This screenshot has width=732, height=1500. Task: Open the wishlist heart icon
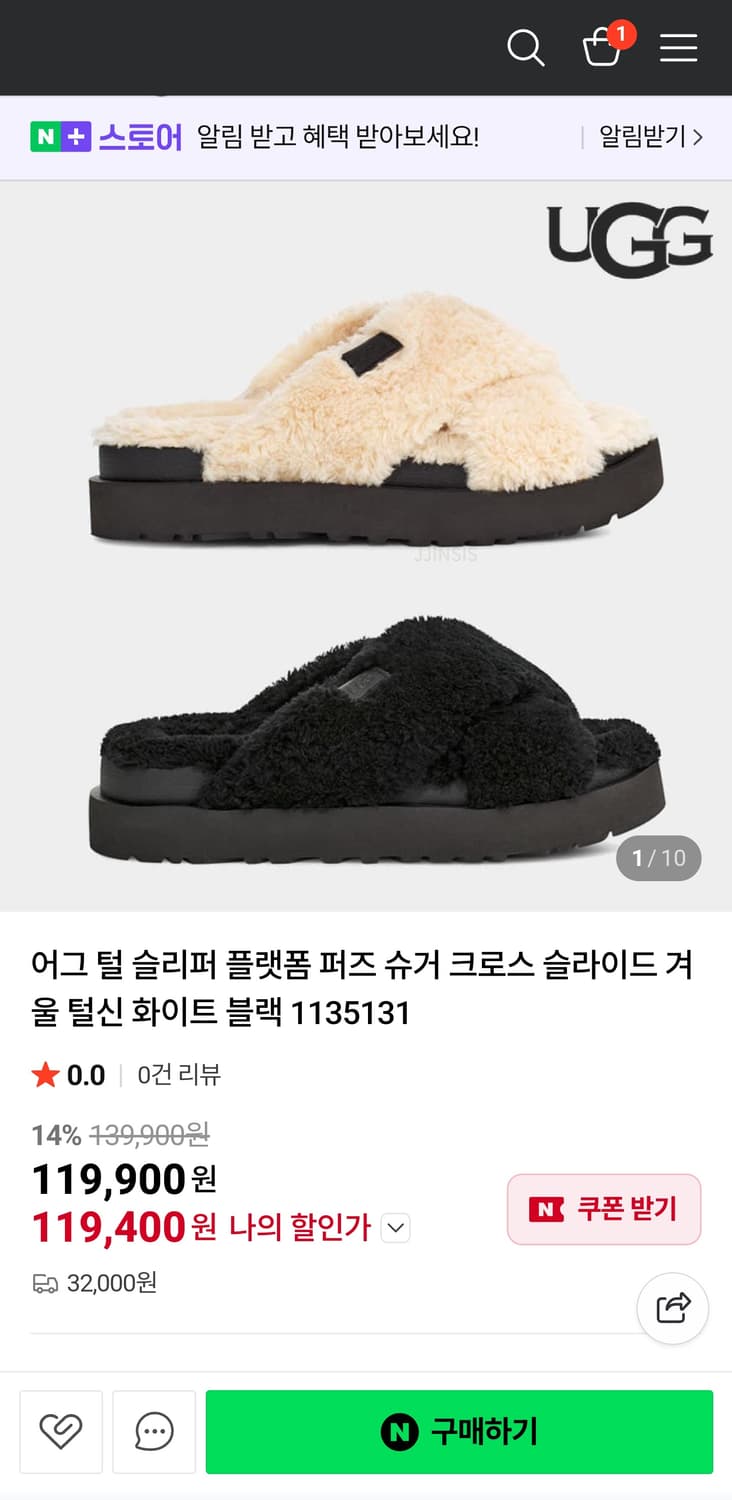pos(61,1432)
